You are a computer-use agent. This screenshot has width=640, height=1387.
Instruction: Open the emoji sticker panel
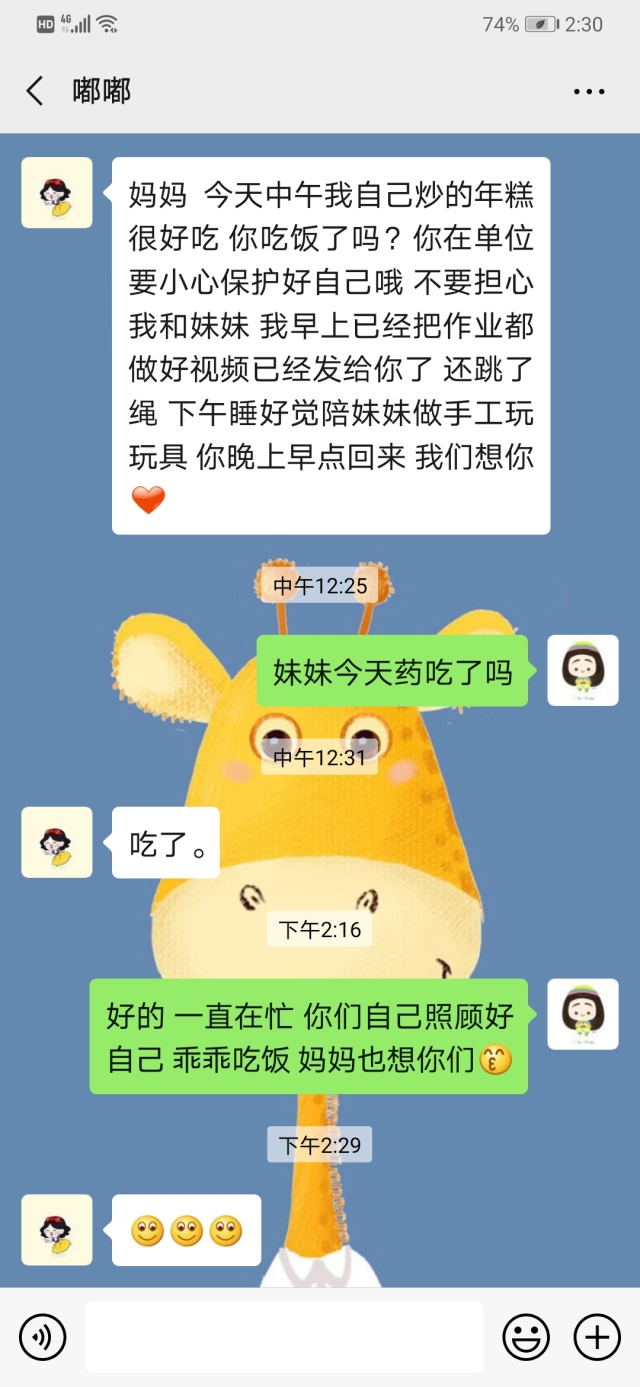tap(526, 1337)
